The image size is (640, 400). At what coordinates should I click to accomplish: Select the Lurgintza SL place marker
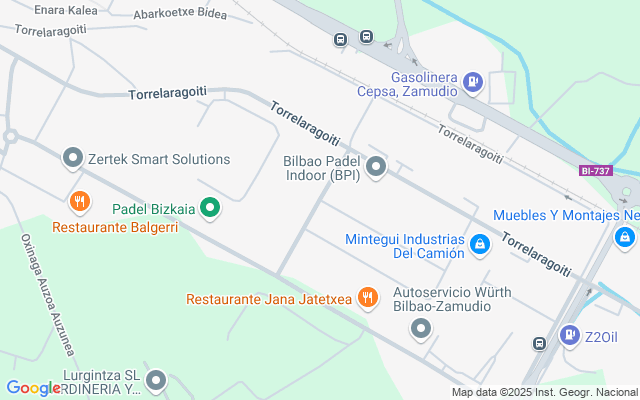click(155, 380)
